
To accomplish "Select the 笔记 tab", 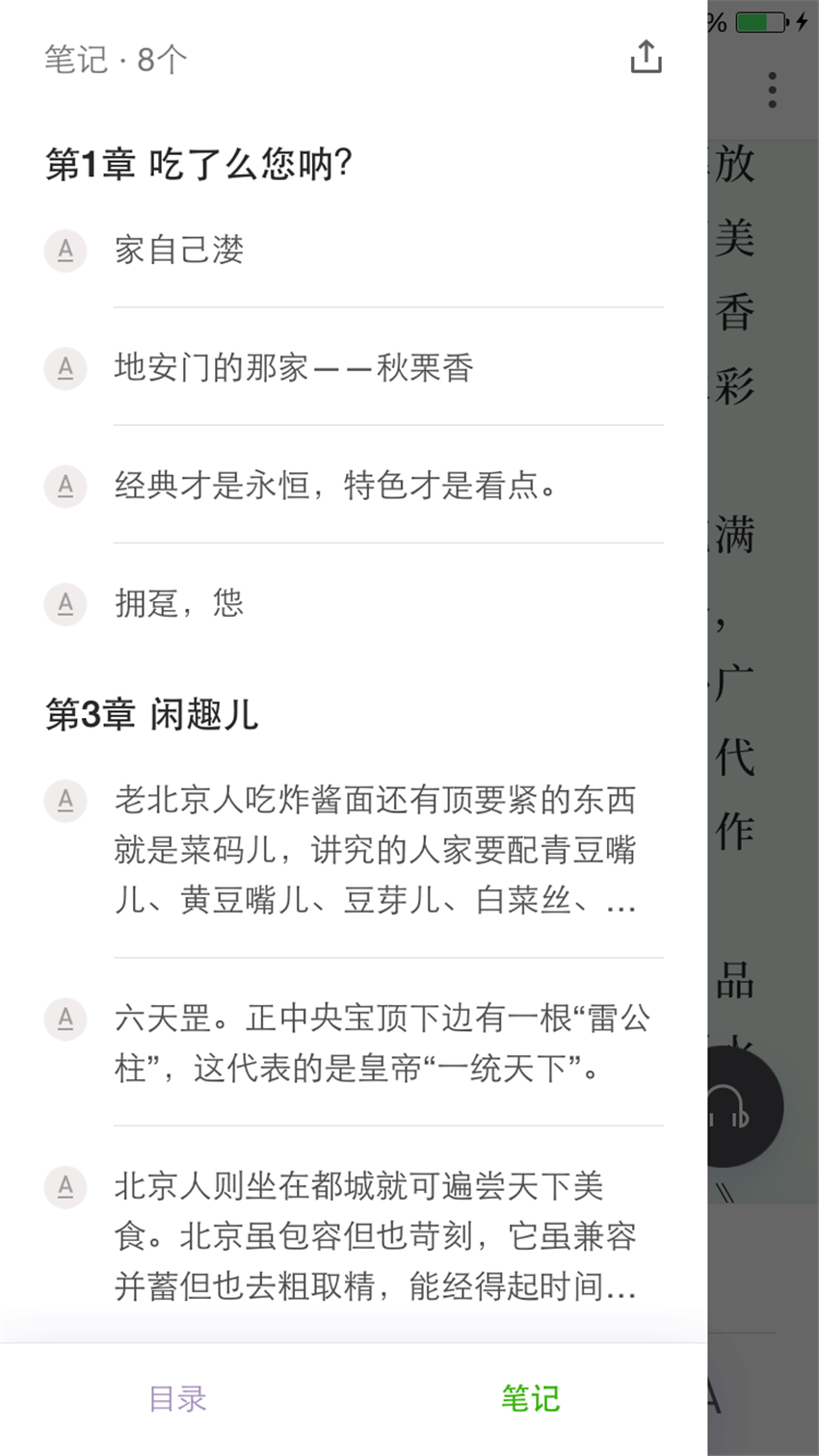I will click(530, 1398).
